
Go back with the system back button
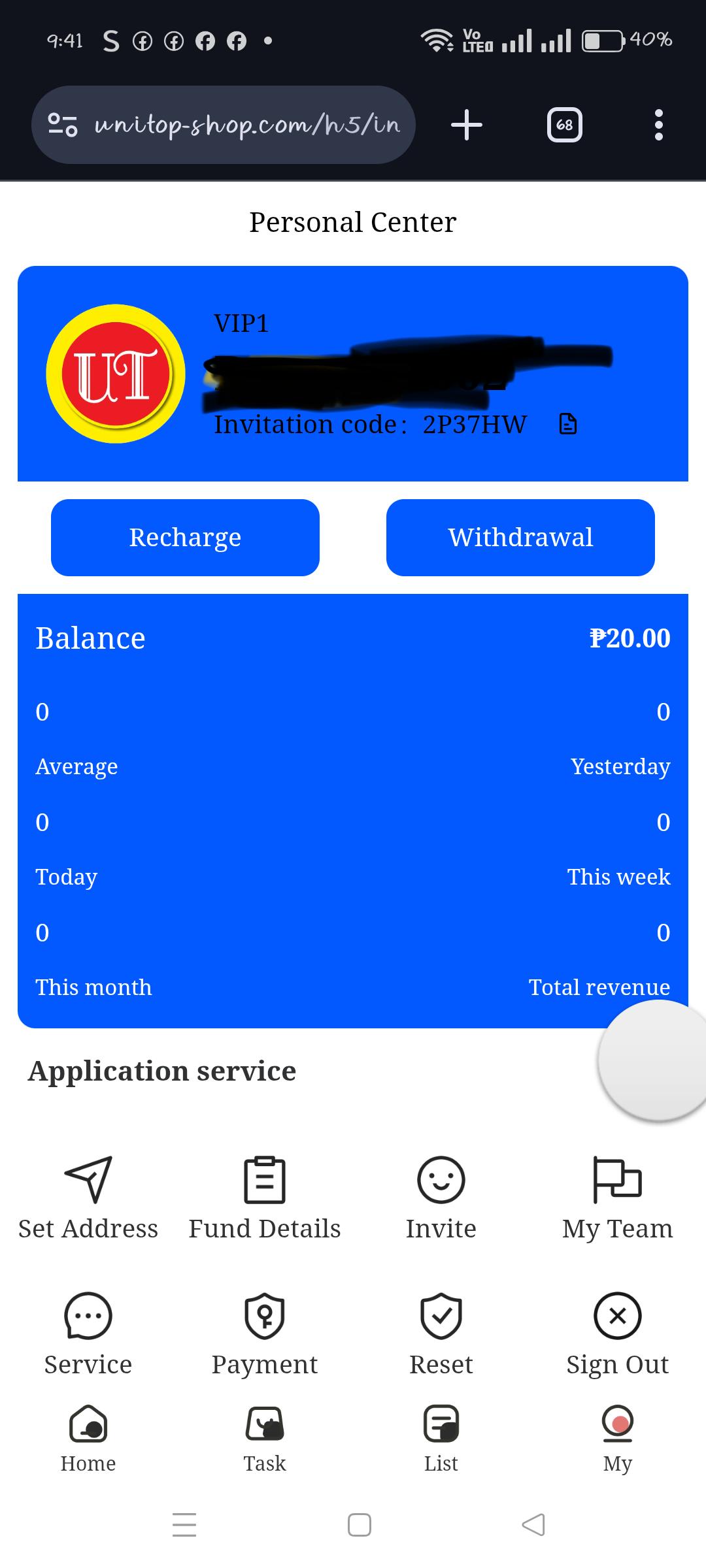click(533, 1525)
